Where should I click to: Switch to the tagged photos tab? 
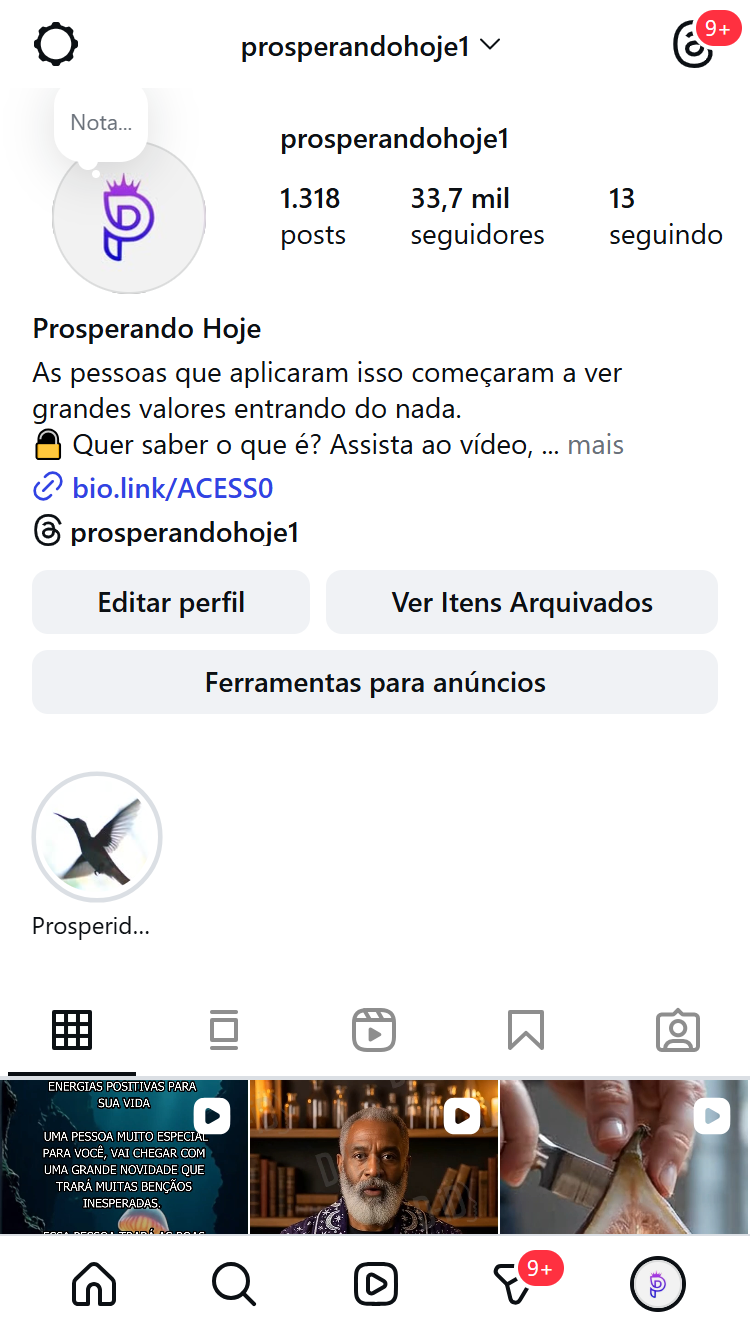click(677, 1030)
